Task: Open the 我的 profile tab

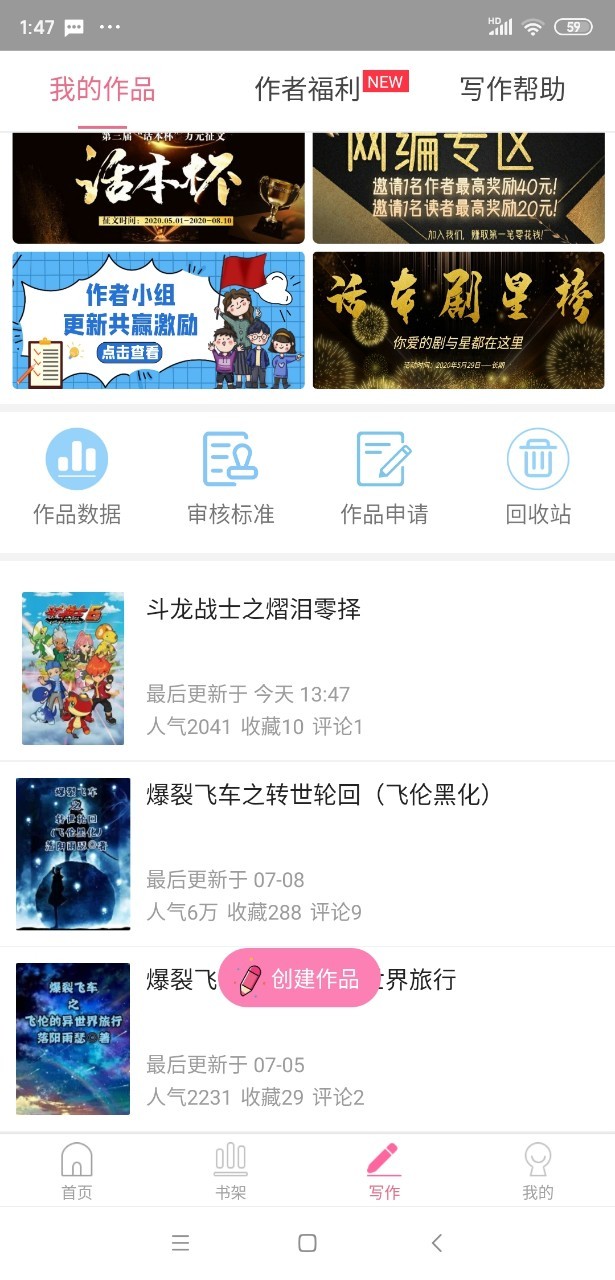Action: [538, 1171]
